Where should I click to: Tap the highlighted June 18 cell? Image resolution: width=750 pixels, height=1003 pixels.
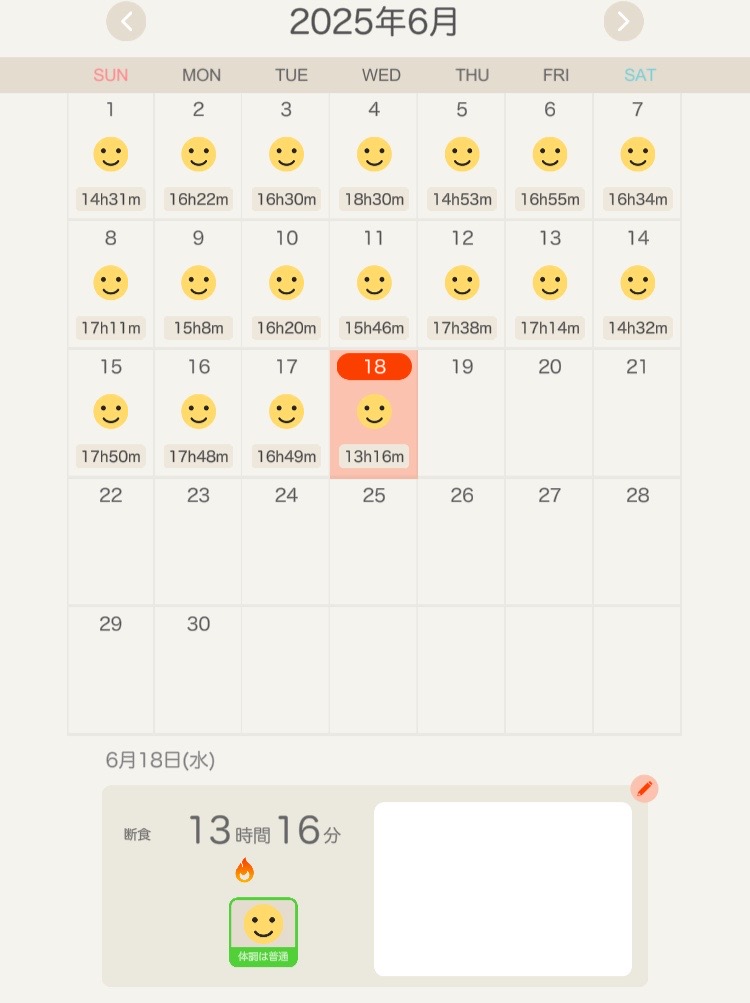374,414
